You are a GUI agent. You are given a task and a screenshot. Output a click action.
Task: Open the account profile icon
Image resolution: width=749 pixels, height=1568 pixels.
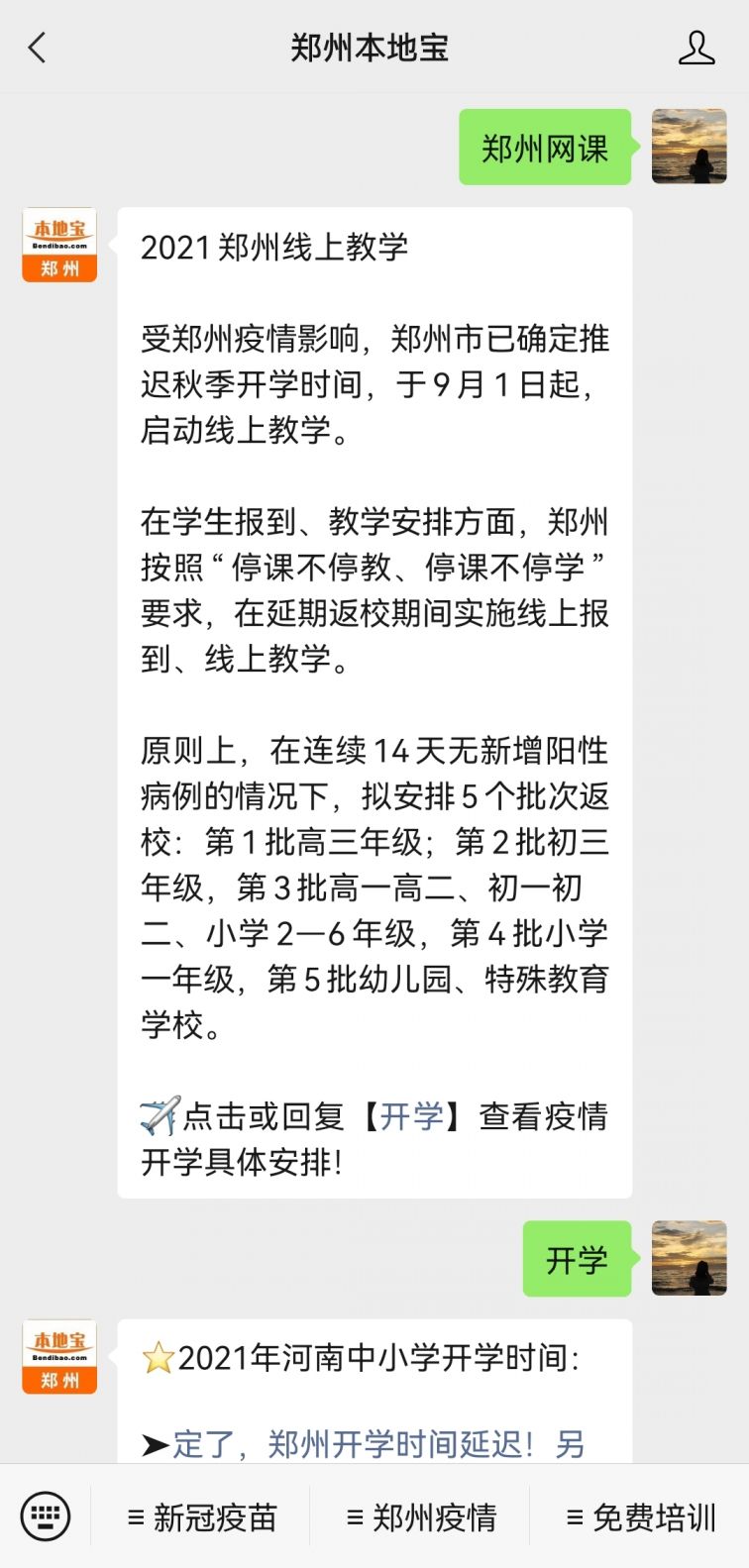coord(695,48)
